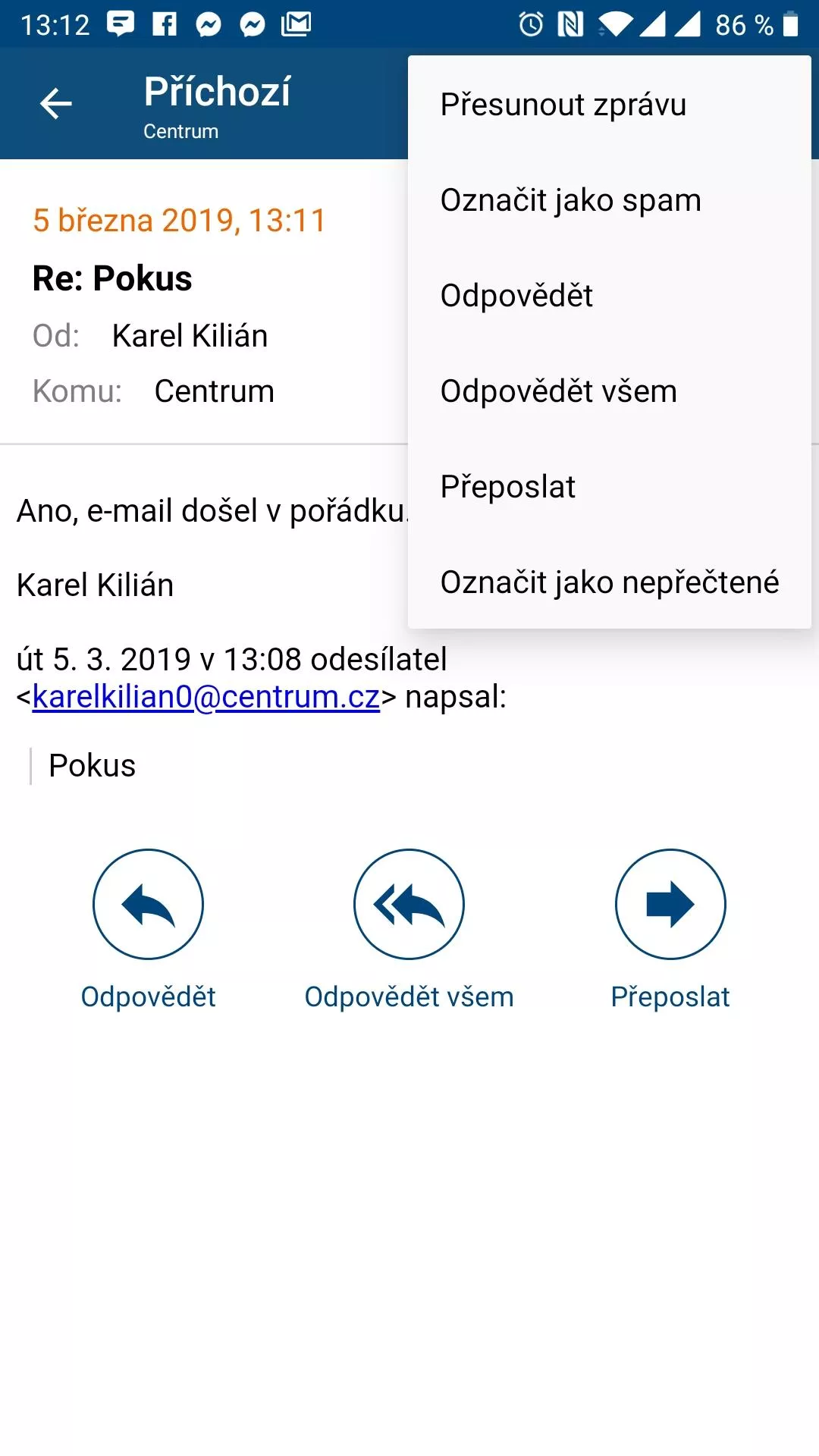819x1456 pixels.
Task: Tap the round Odpovědět reply button
Action: pos(148,904)
